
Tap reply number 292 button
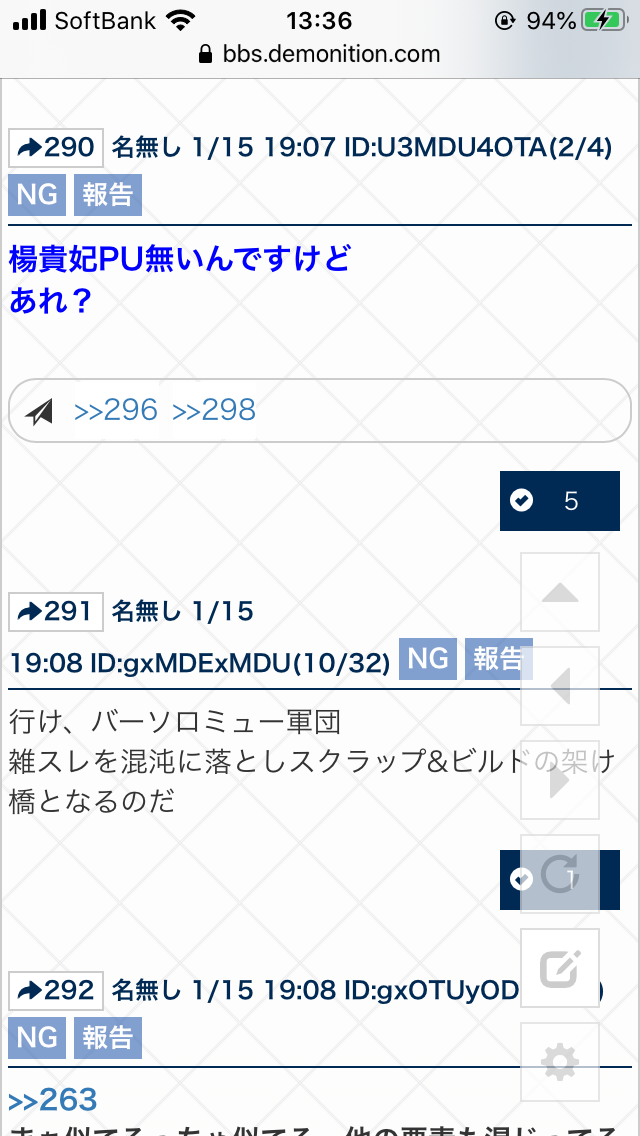56,990
